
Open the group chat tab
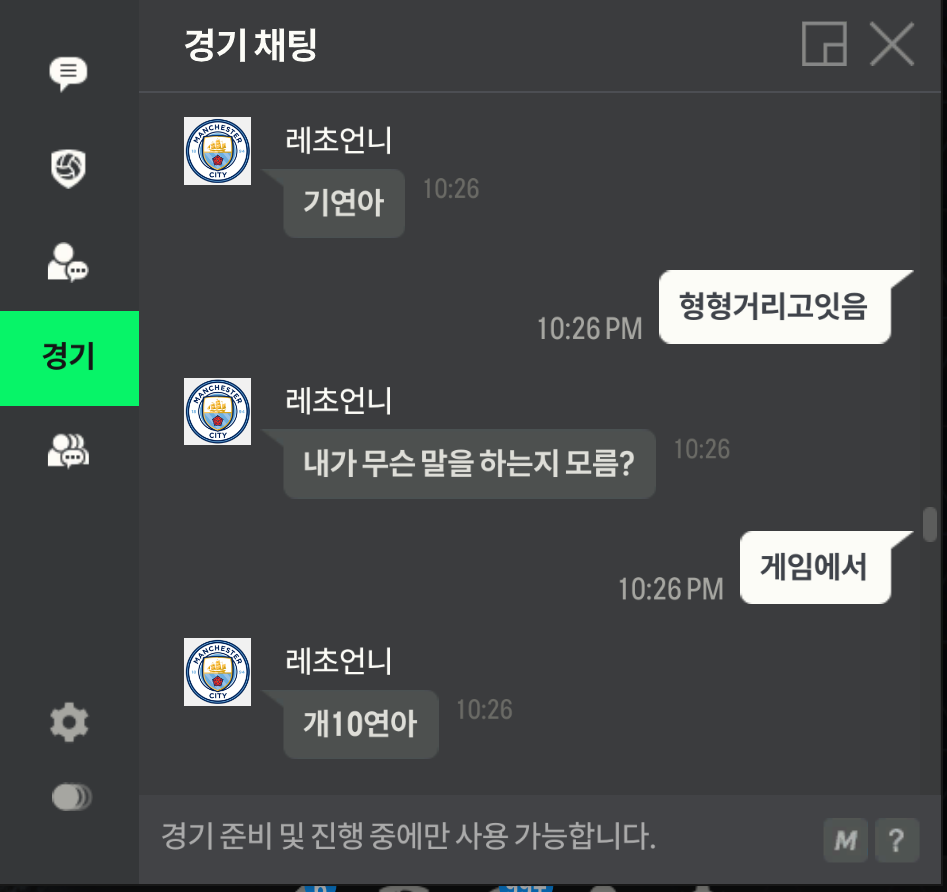69,451
